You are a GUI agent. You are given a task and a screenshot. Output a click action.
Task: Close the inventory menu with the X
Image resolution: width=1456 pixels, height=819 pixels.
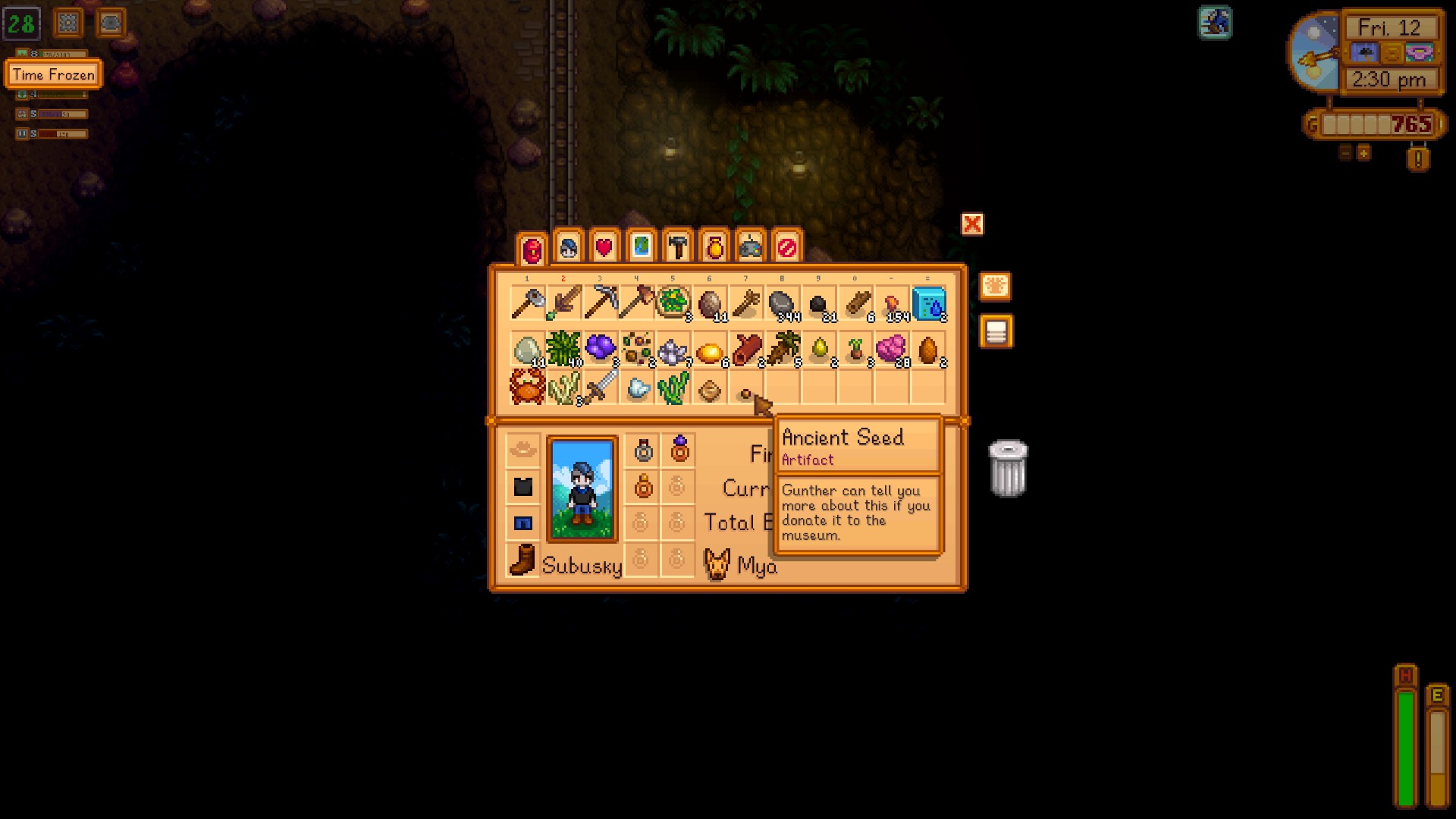[x=972, y=224]
